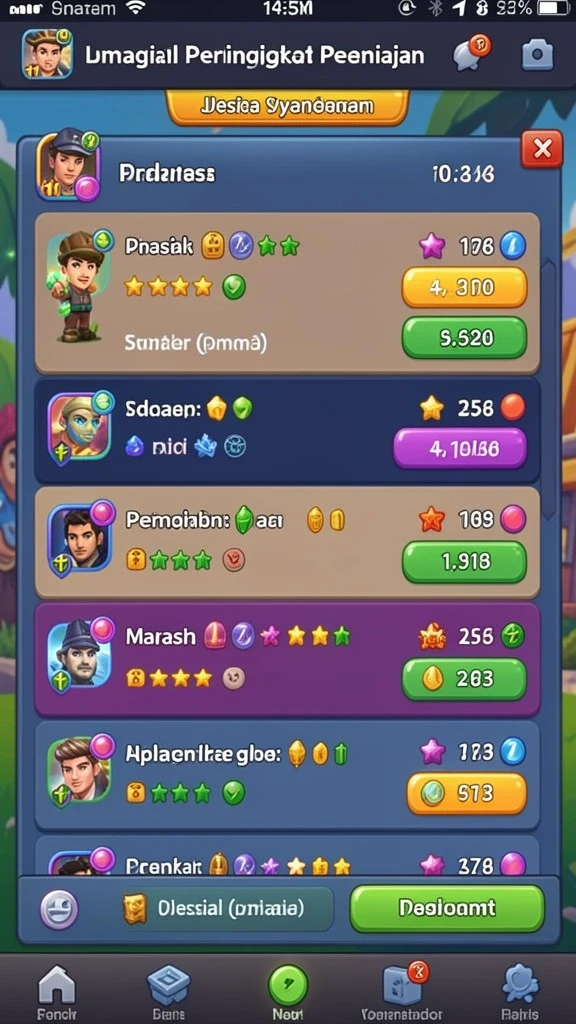Go to the Fench home tab
This screenshot has width=576, height=1024.
pos(57,992)
